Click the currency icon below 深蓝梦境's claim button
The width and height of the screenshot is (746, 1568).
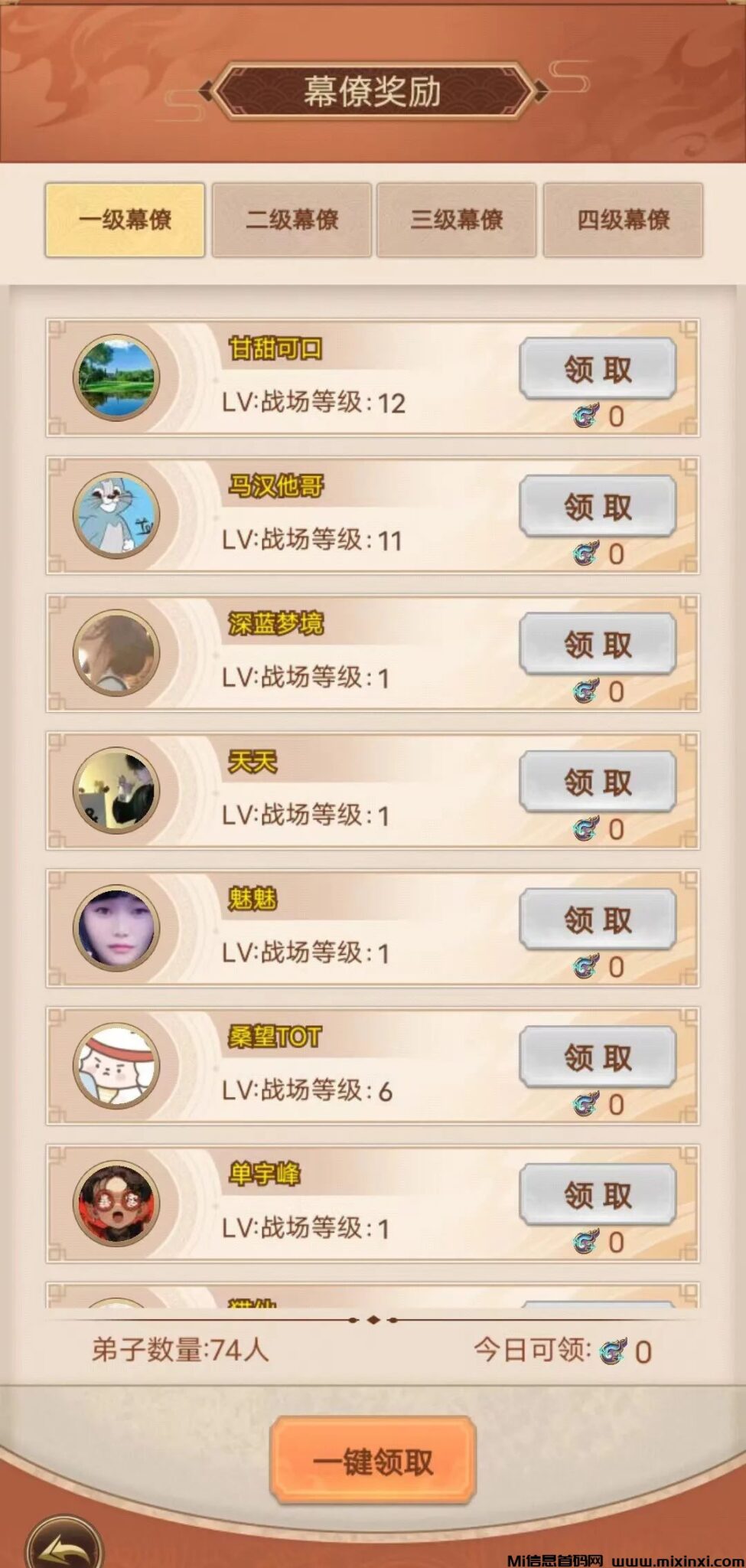pyautogui.click(x=585, y=691)
